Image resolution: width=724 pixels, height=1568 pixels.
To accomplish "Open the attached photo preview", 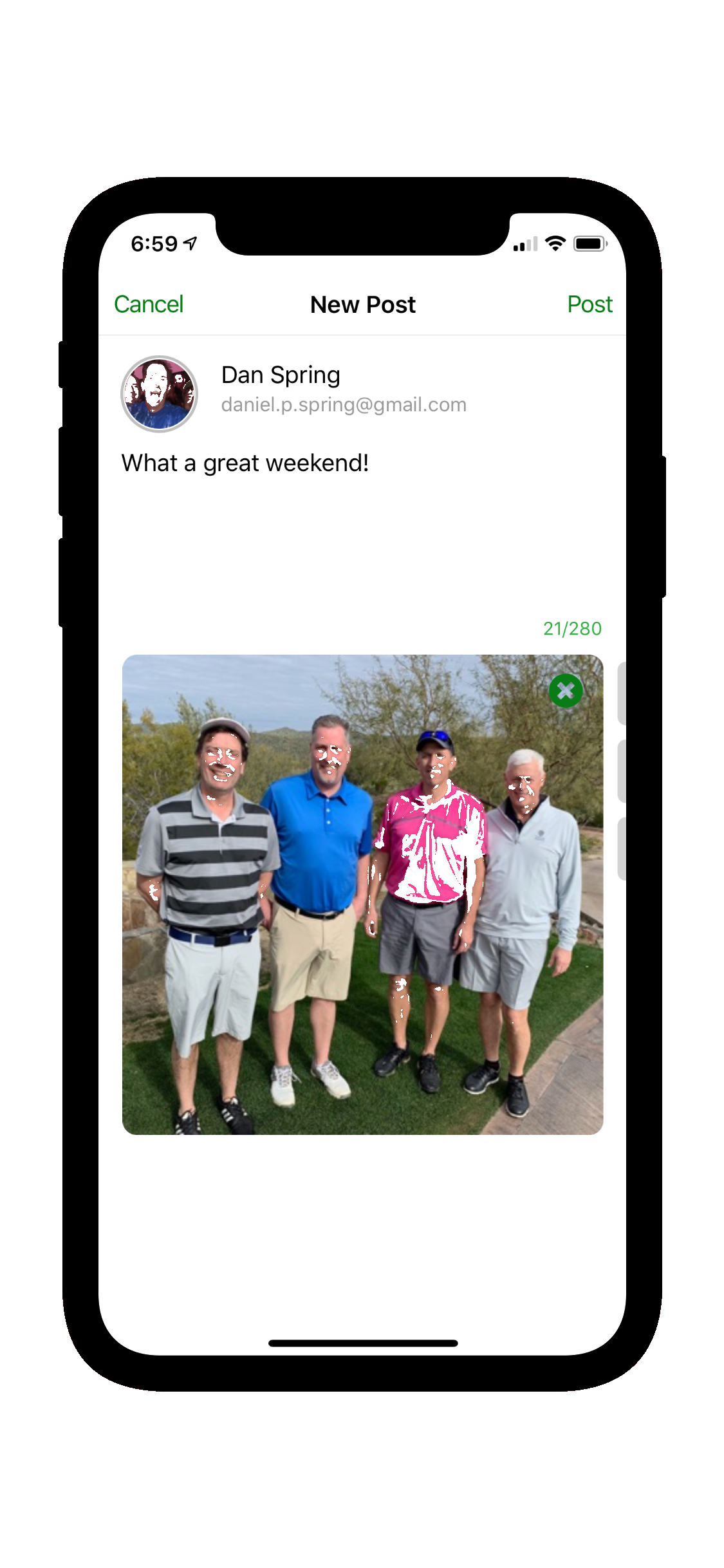I will tap(362, 895).
